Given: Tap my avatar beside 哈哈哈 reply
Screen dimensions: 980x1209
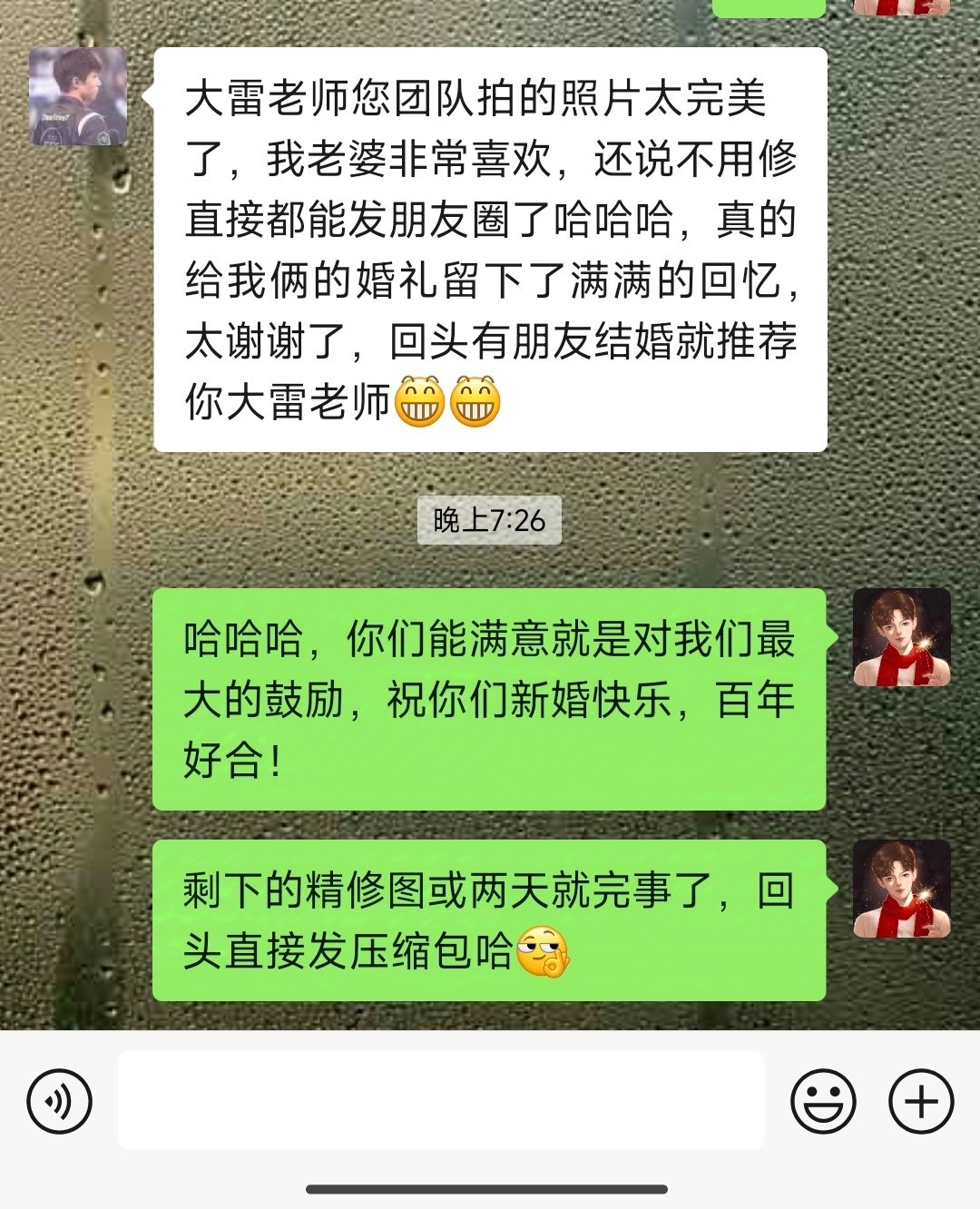Looking at the screenshot, I should coord(902,637).
